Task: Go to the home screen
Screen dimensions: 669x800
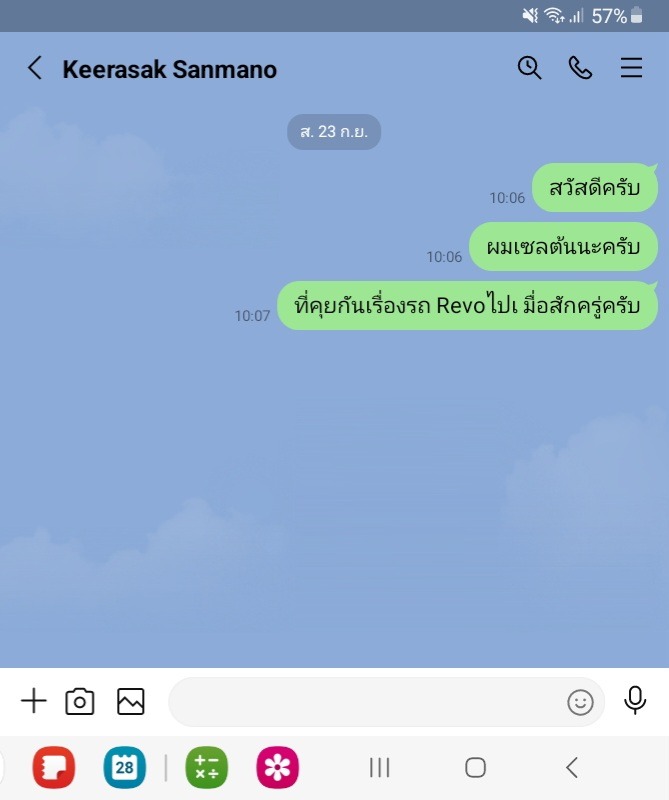Action: coord(476,767)
